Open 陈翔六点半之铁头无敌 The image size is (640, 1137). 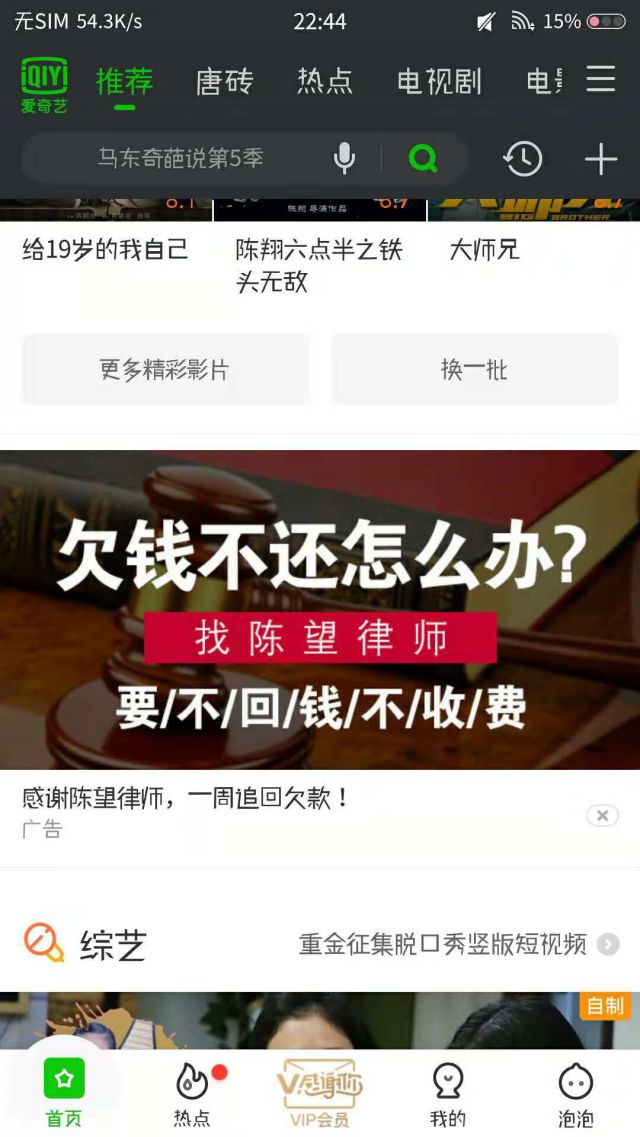point(318,264)
